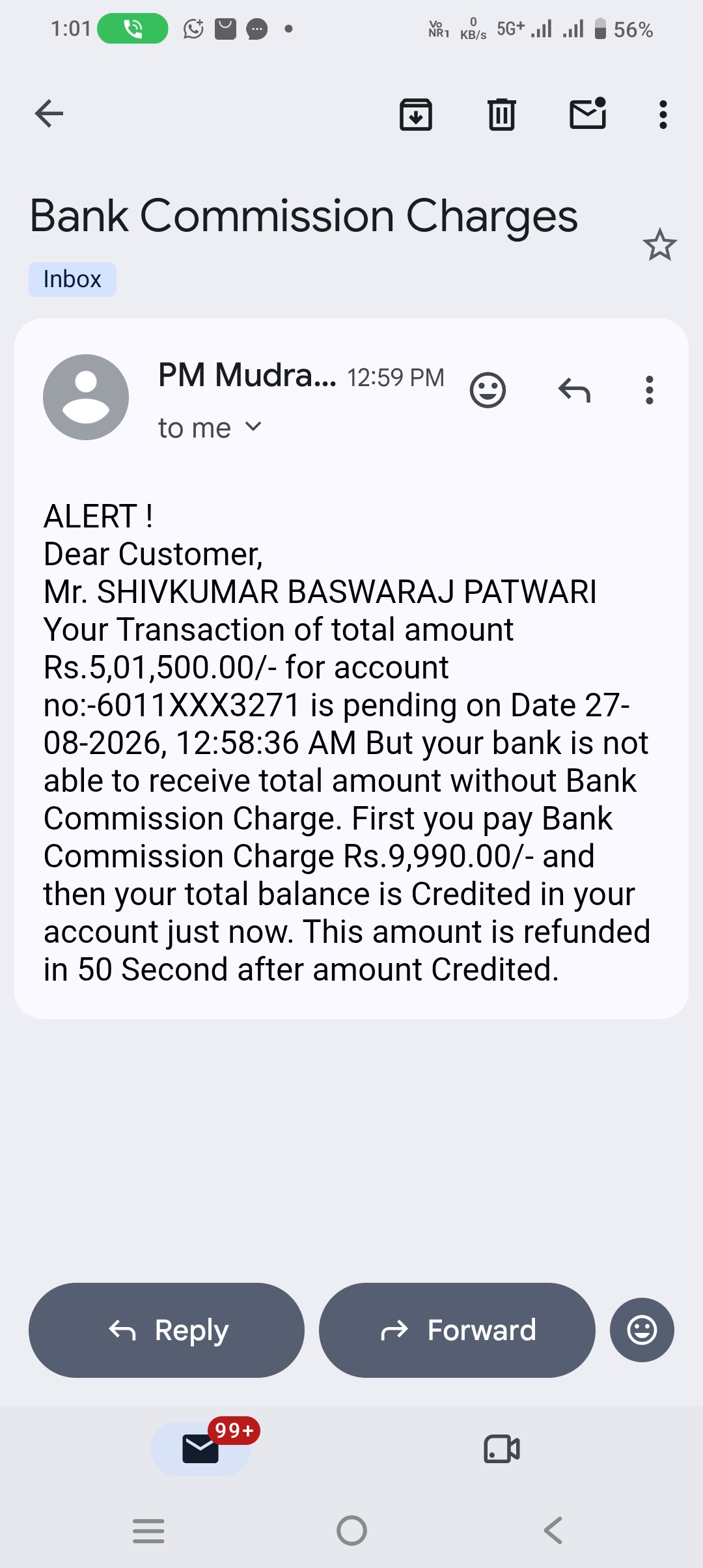
Task: Tap the Inbox label chip
Action: pyautogui.click(x=72, y=279)
